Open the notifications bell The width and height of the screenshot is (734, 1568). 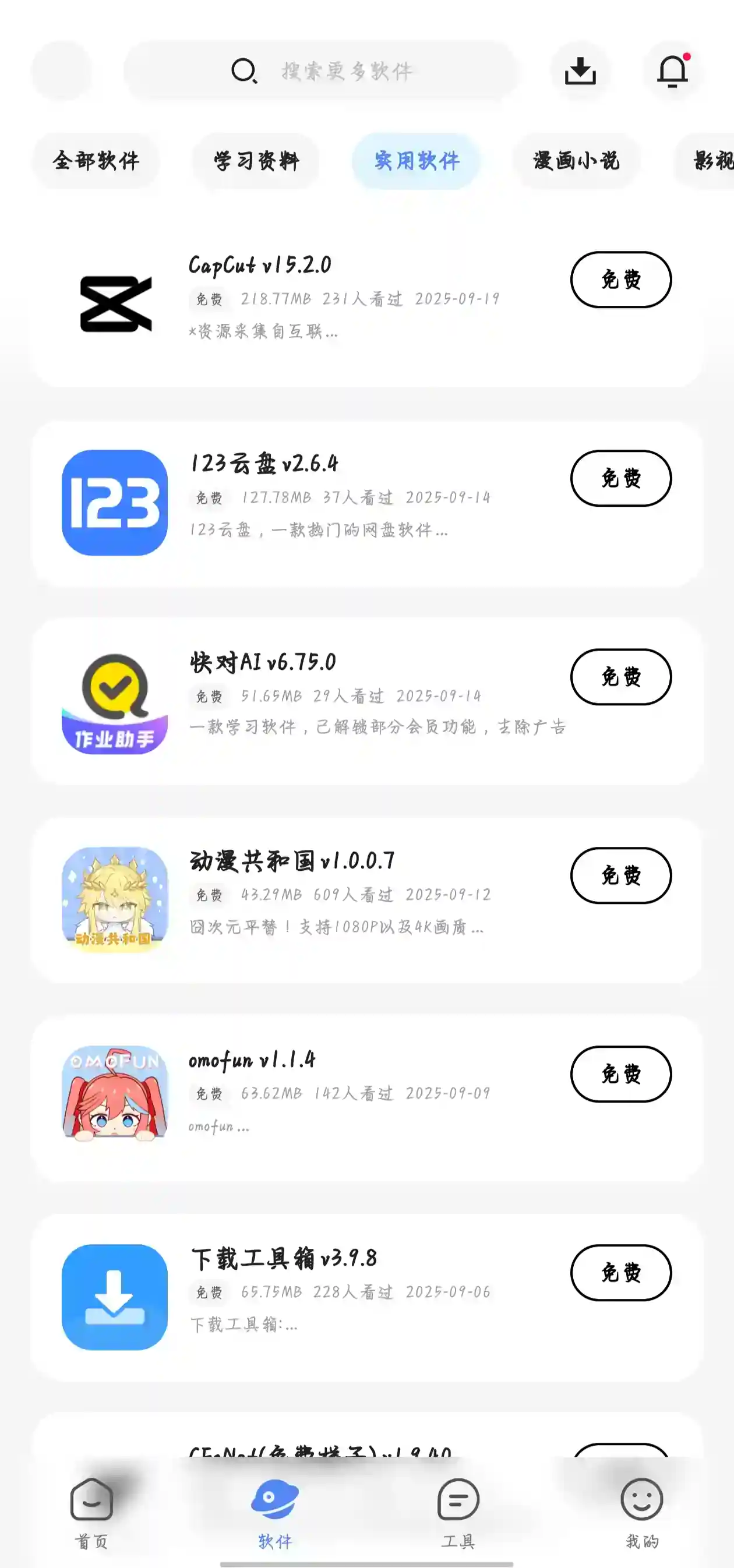point(672,71)
